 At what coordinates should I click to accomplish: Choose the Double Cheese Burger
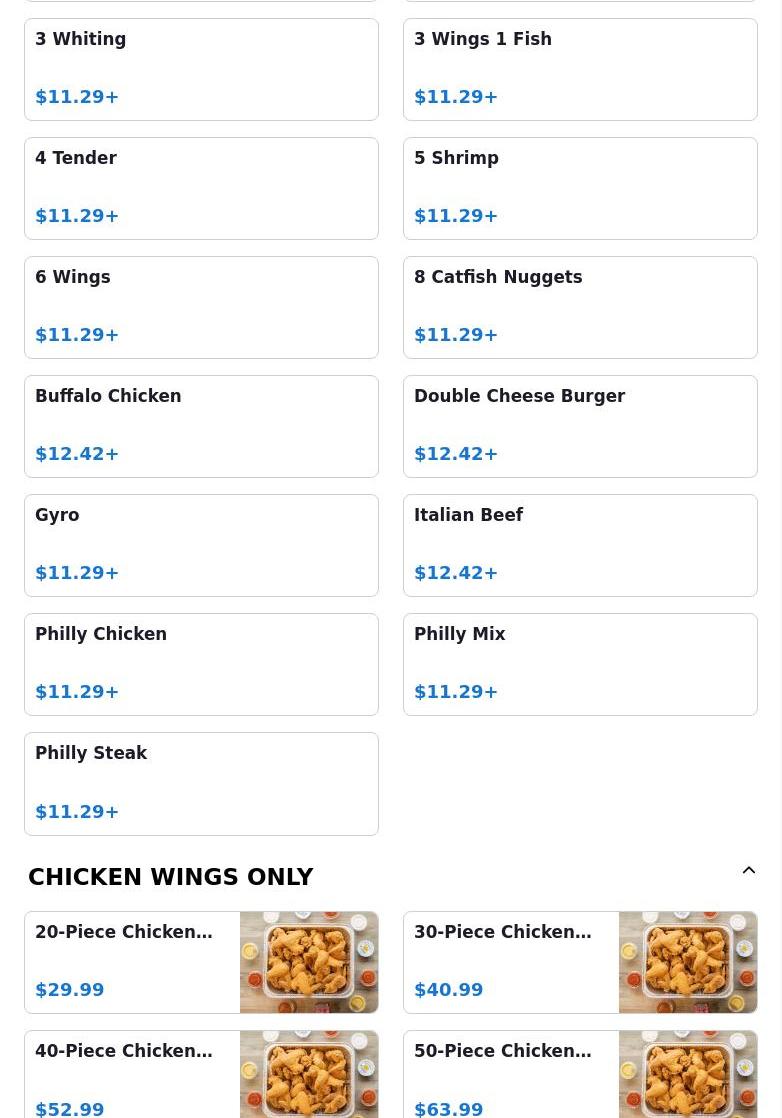coord(580,426)
